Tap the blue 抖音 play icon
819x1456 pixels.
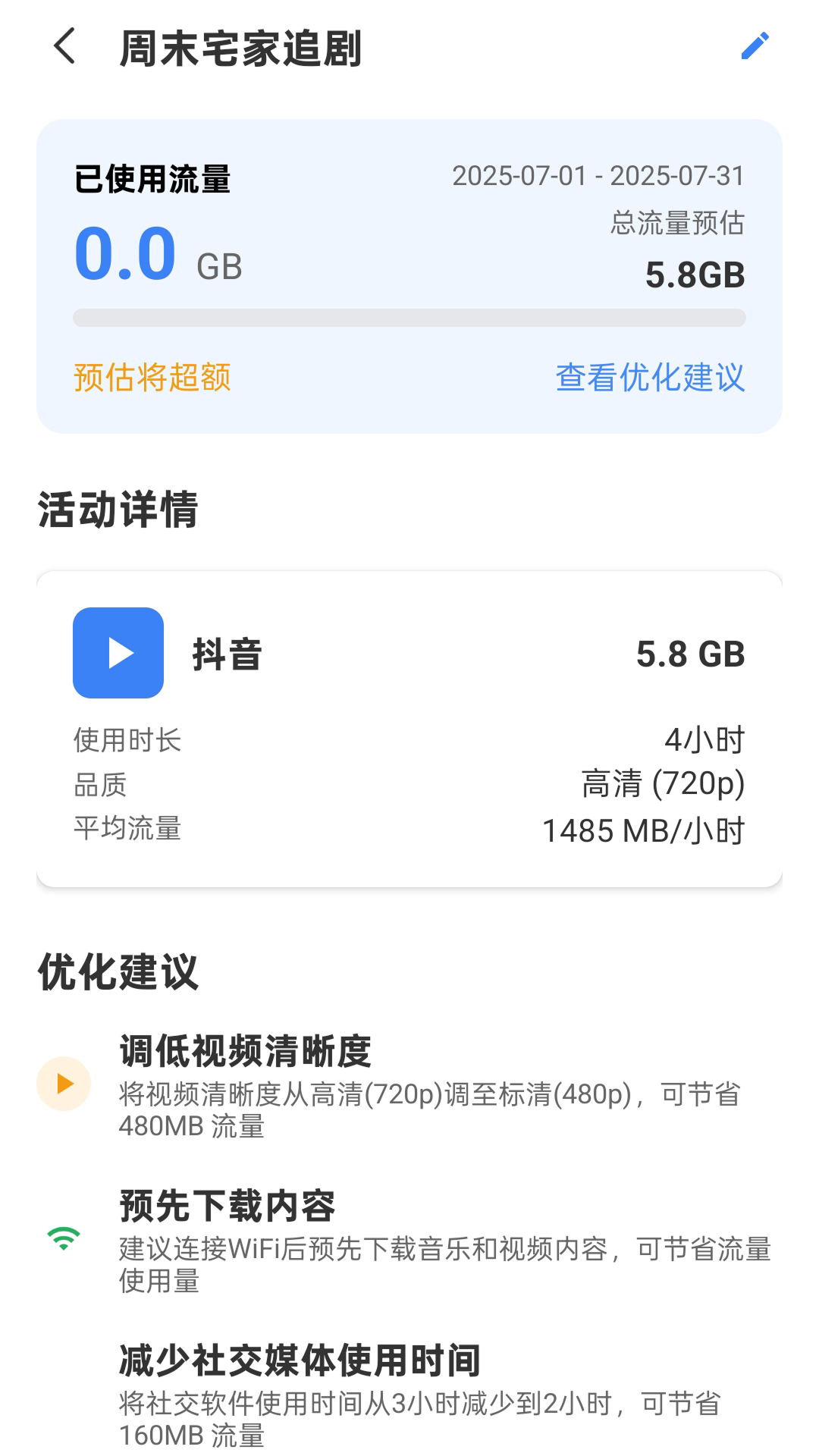pos(118,654)
